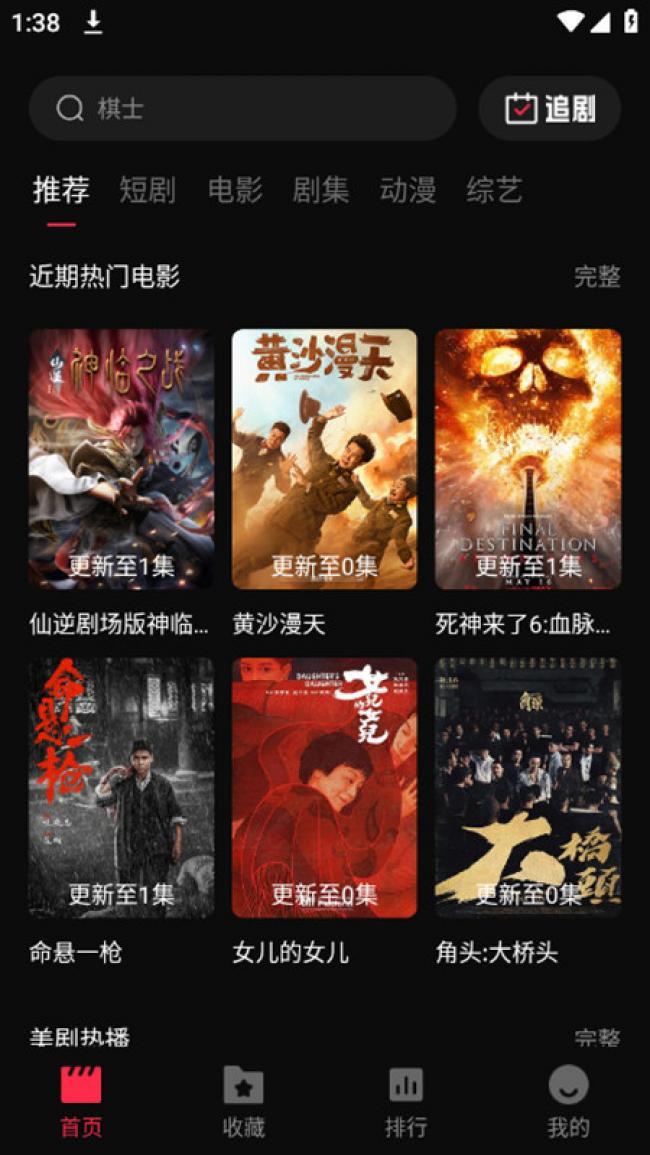Open the 追剧 calendar button
The height and width of the screenshot is (1155, 650).
[x=550, y=108]
